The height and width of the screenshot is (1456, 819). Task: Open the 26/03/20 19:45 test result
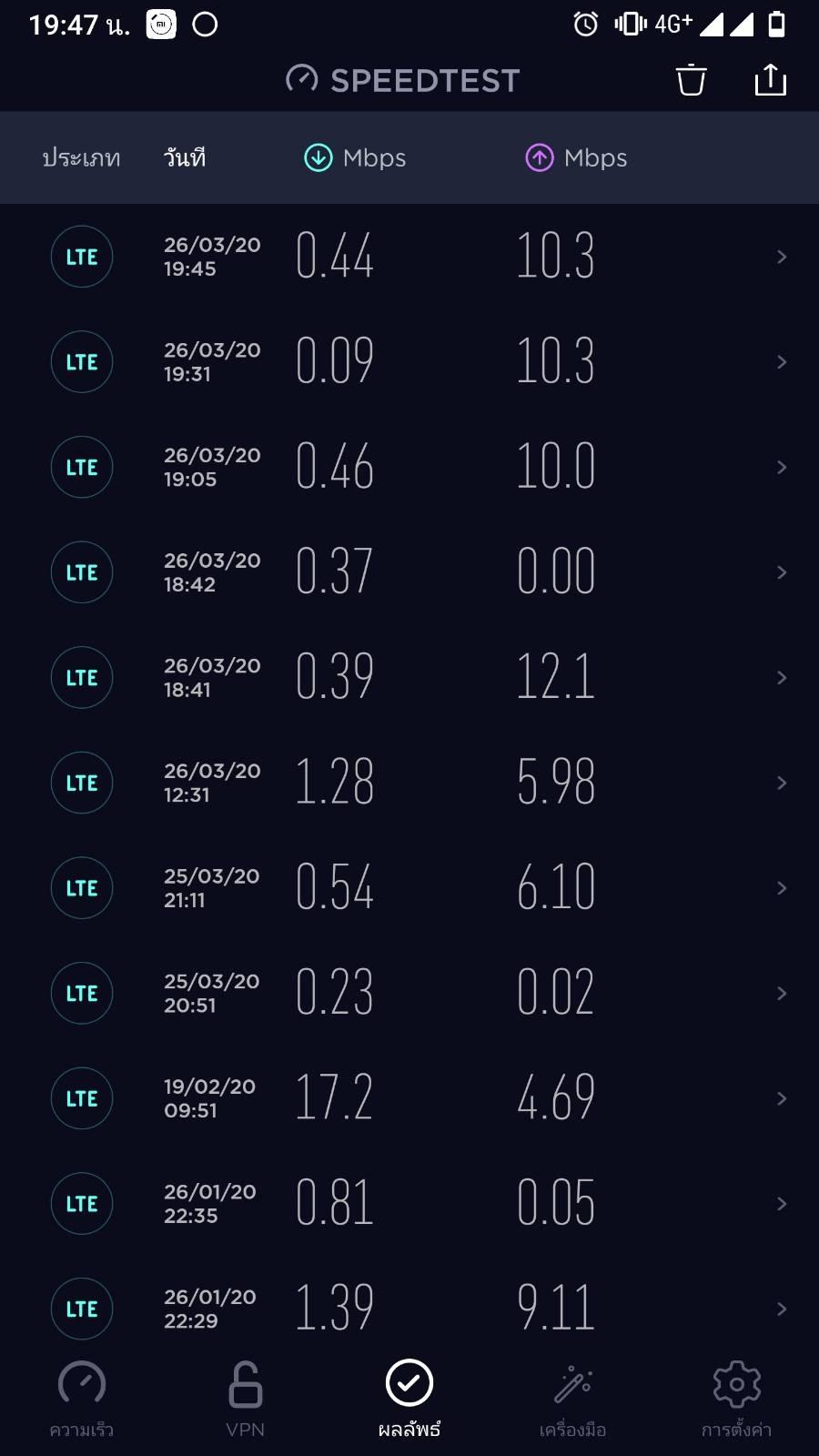pos(409,257)
